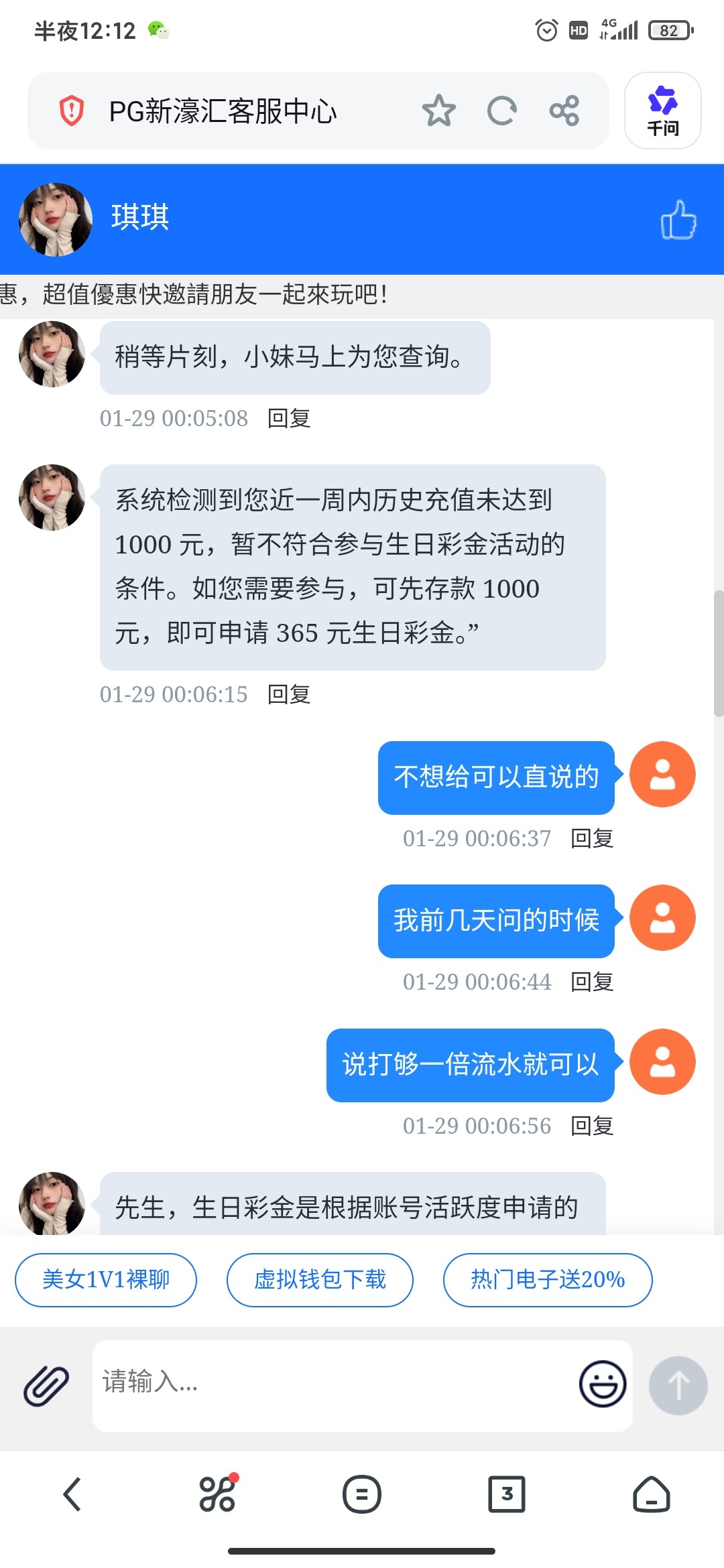Give 琪琪 a thumbs up
The height and width of the screenshot is (1568, 724).
coord(678,220)
